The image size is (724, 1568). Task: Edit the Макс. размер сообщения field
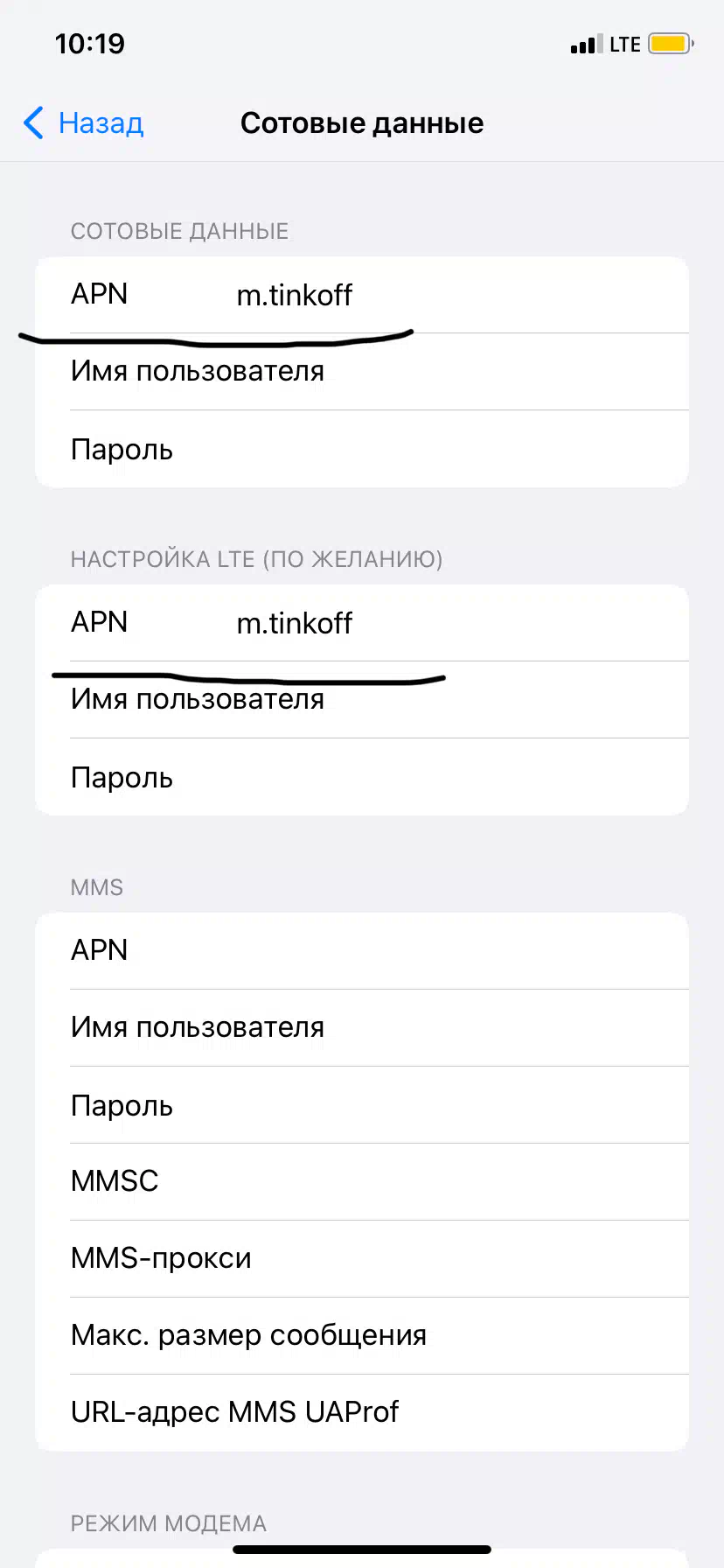point(362,1336)
